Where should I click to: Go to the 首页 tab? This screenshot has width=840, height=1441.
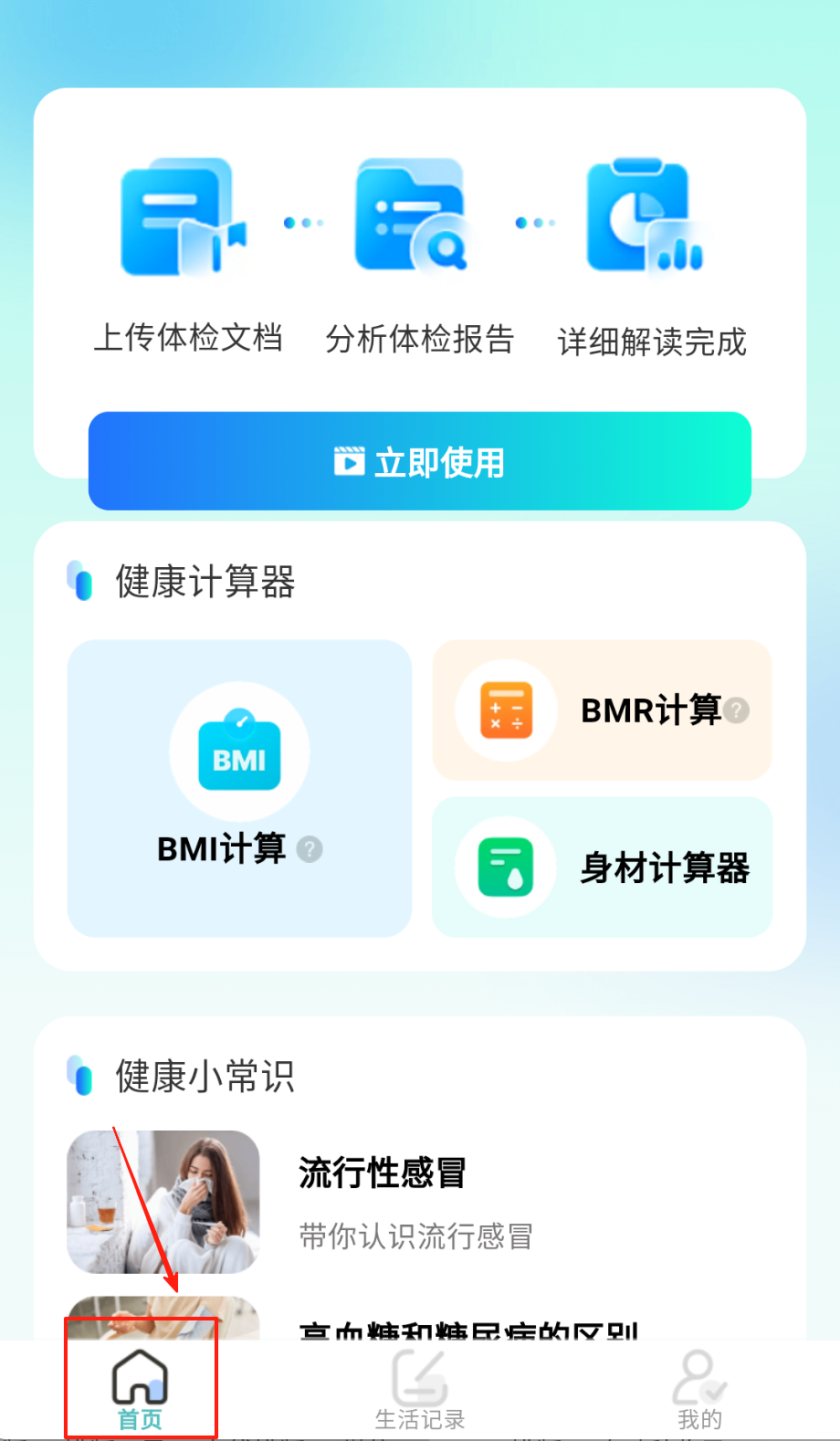click(x=140, y=1390)
